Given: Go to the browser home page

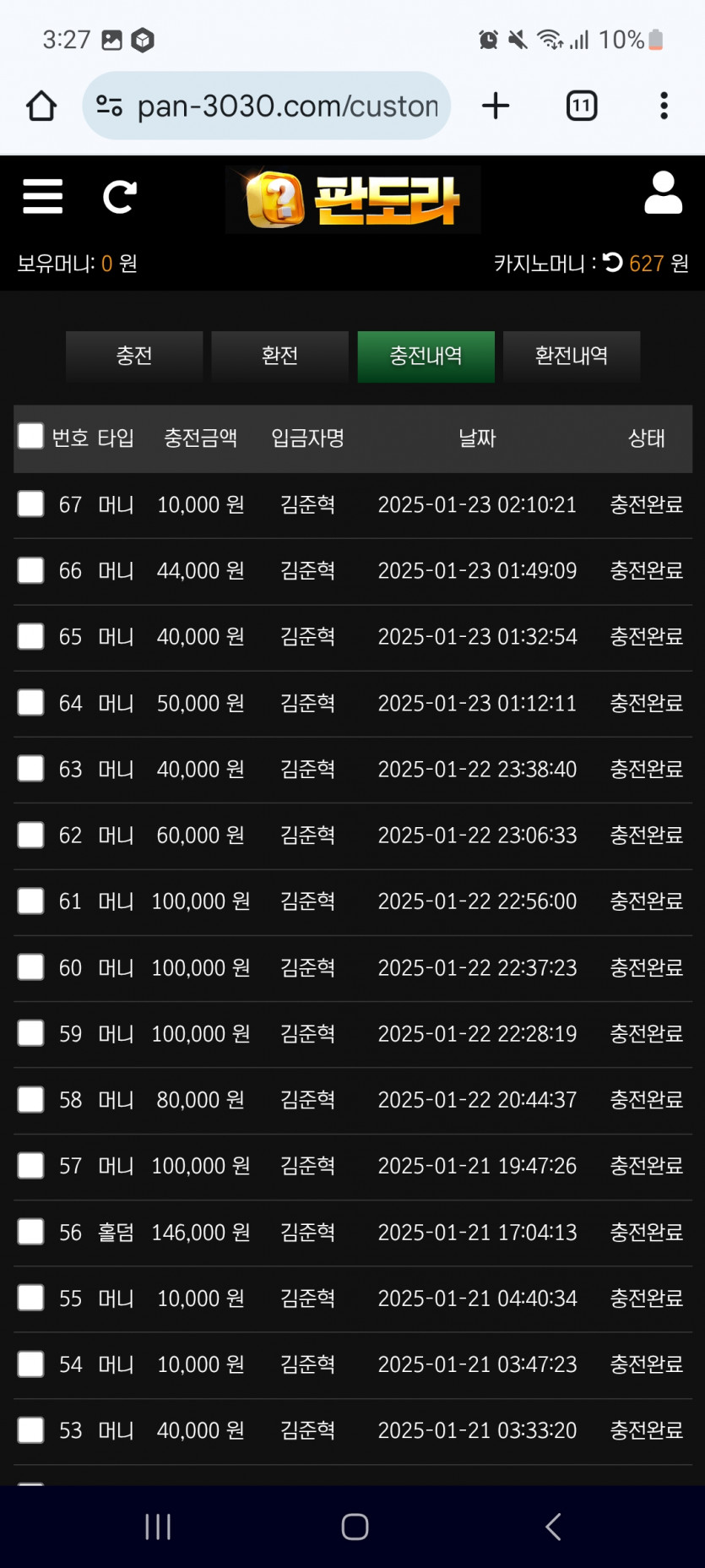Looking at the screenshot, I should pyautogui.click(x=41, y=106).
